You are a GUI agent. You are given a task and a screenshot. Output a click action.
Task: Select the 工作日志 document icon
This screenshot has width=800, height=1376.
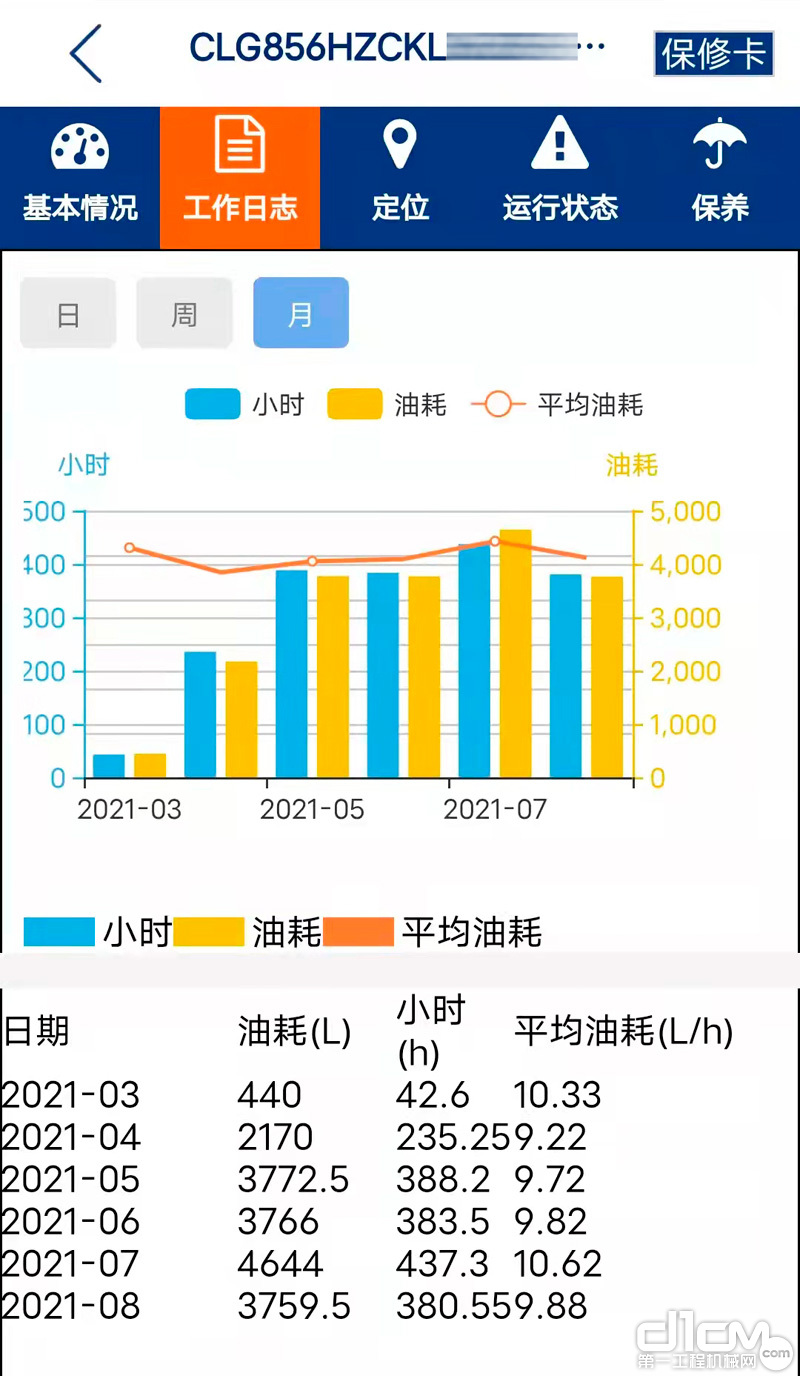(239, 145)
